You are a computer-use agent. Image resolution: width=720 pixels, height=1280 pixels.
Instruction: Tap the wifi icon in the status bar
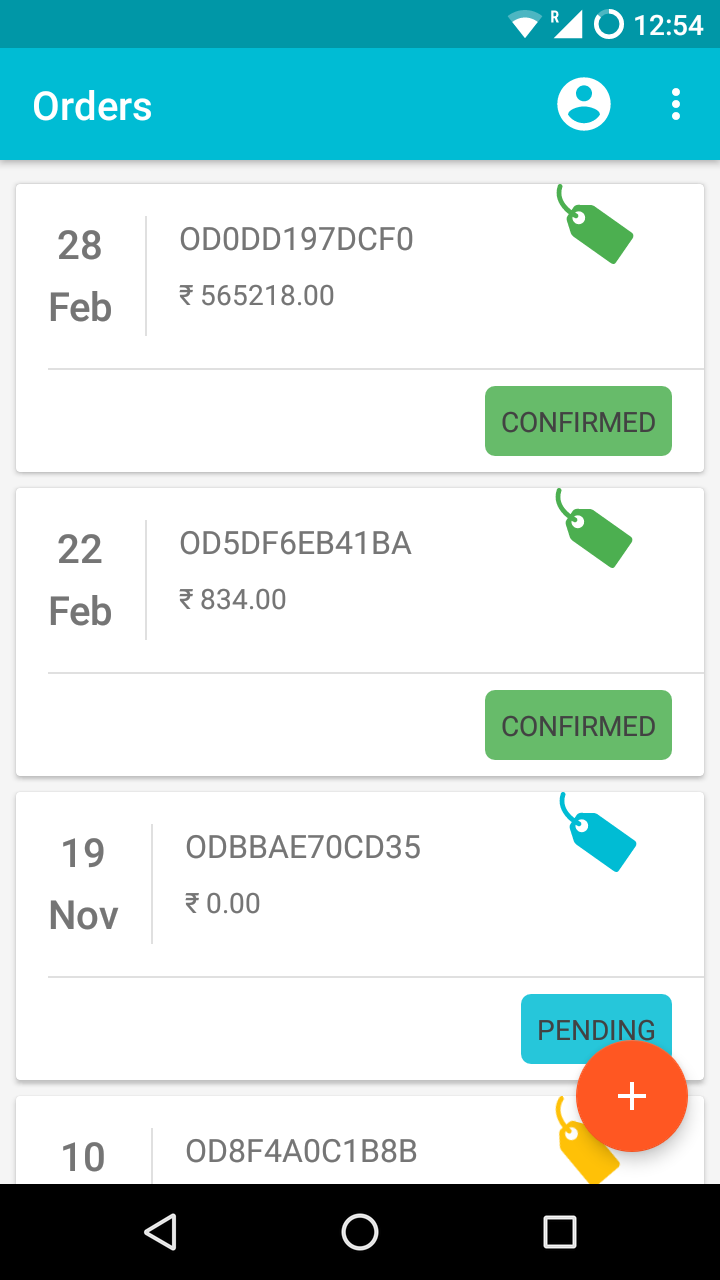pos(527,22)
